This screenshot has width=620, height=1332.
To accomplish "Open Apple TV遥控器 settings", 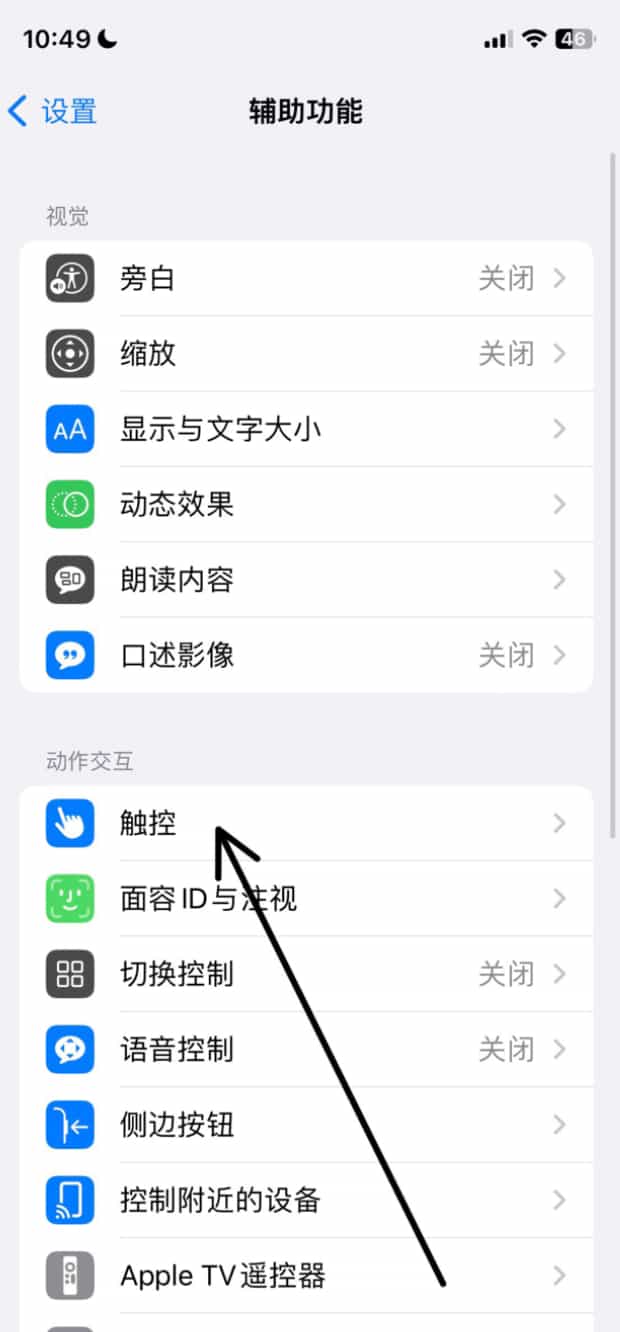I will [305, 1275].
